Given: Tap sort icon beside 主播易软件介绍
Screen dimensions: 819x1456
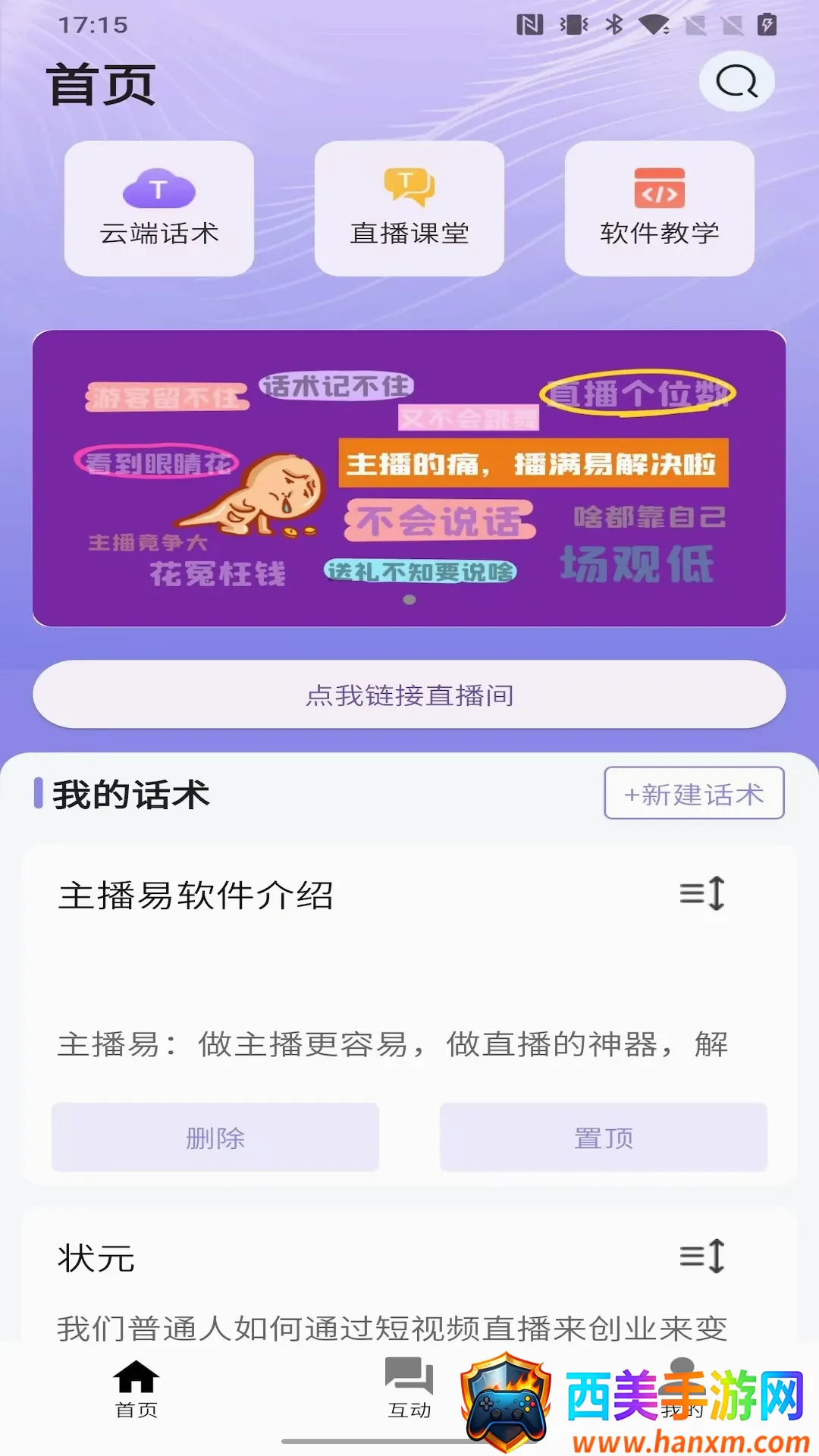Looking at the screenshot, I should [702, 893].
